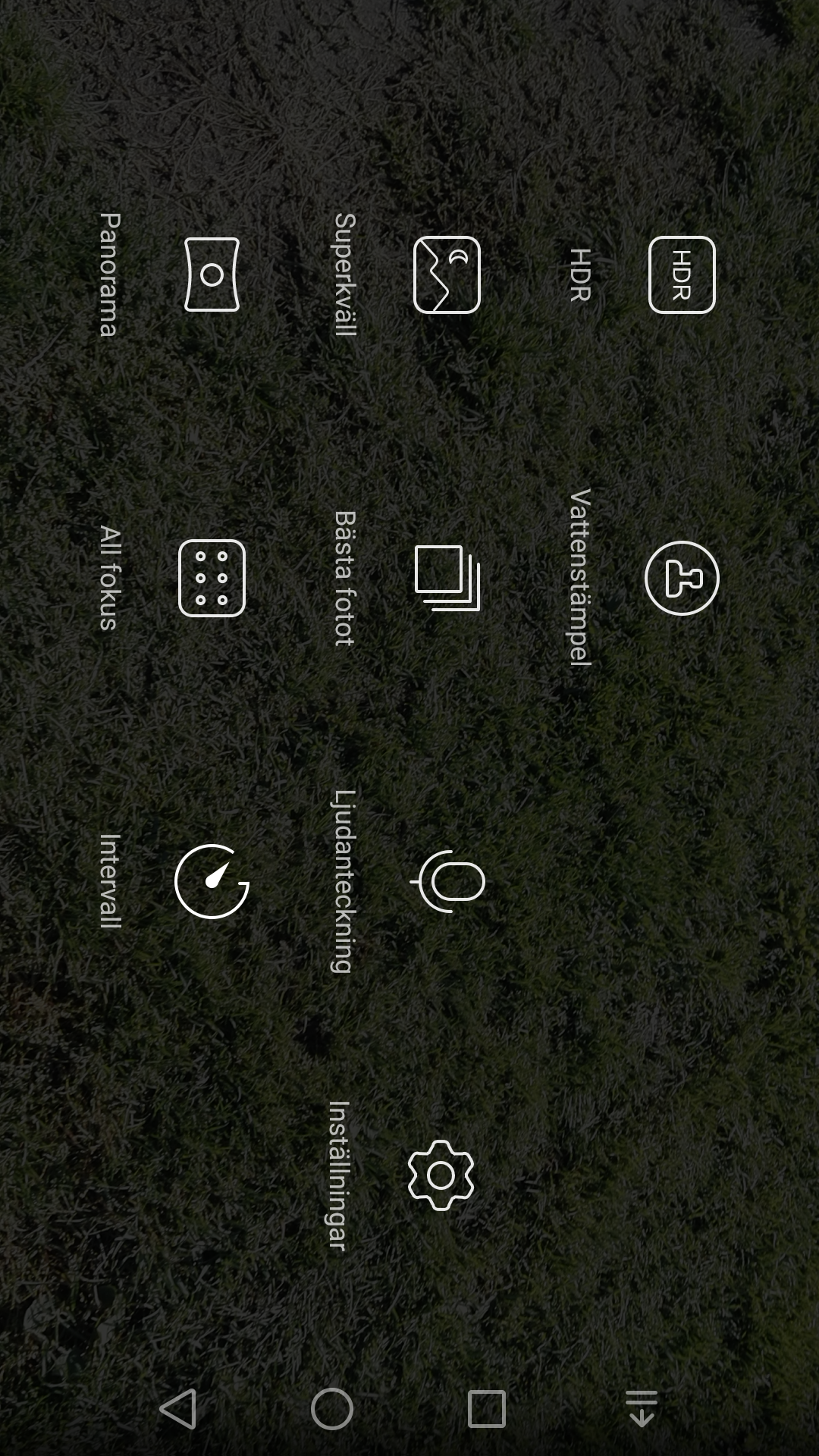Start the Intervall time-lapse mode
The width and height of the screenshot is (819, 1456).
pos(212,881)
